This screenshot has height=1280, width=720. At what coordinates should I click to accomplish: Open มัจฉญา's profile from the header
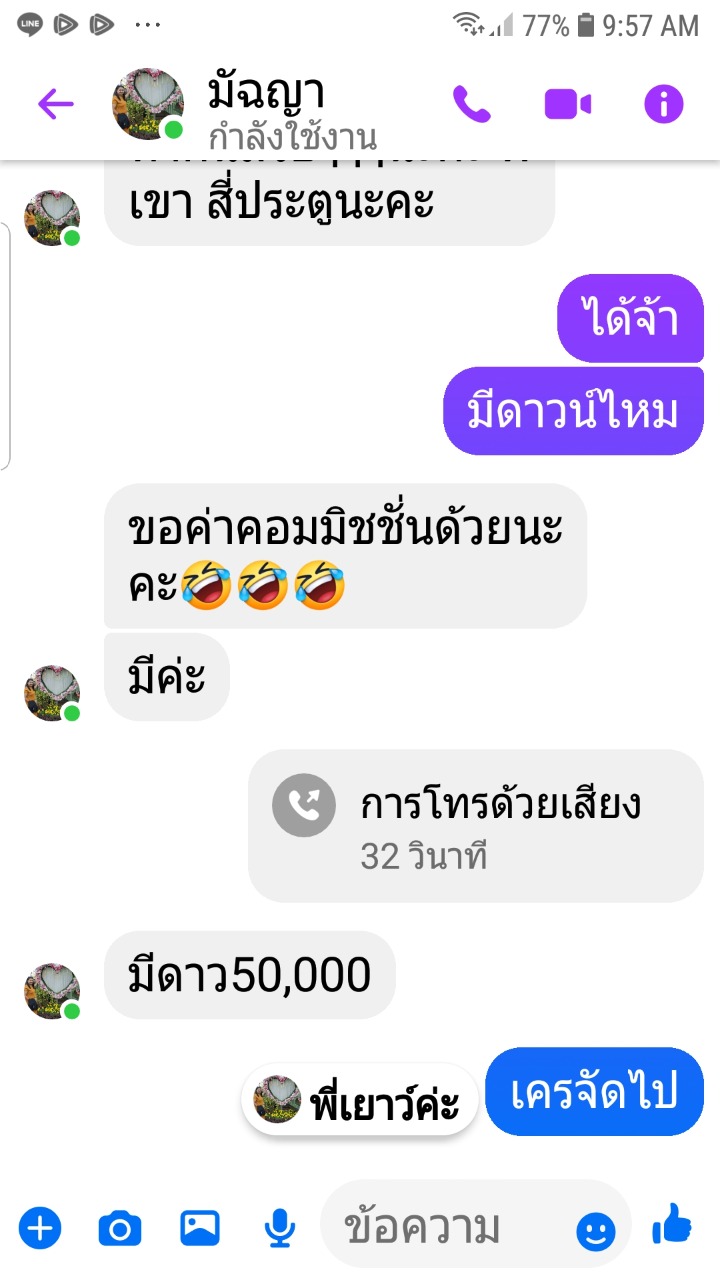click(x=266, y=104)
